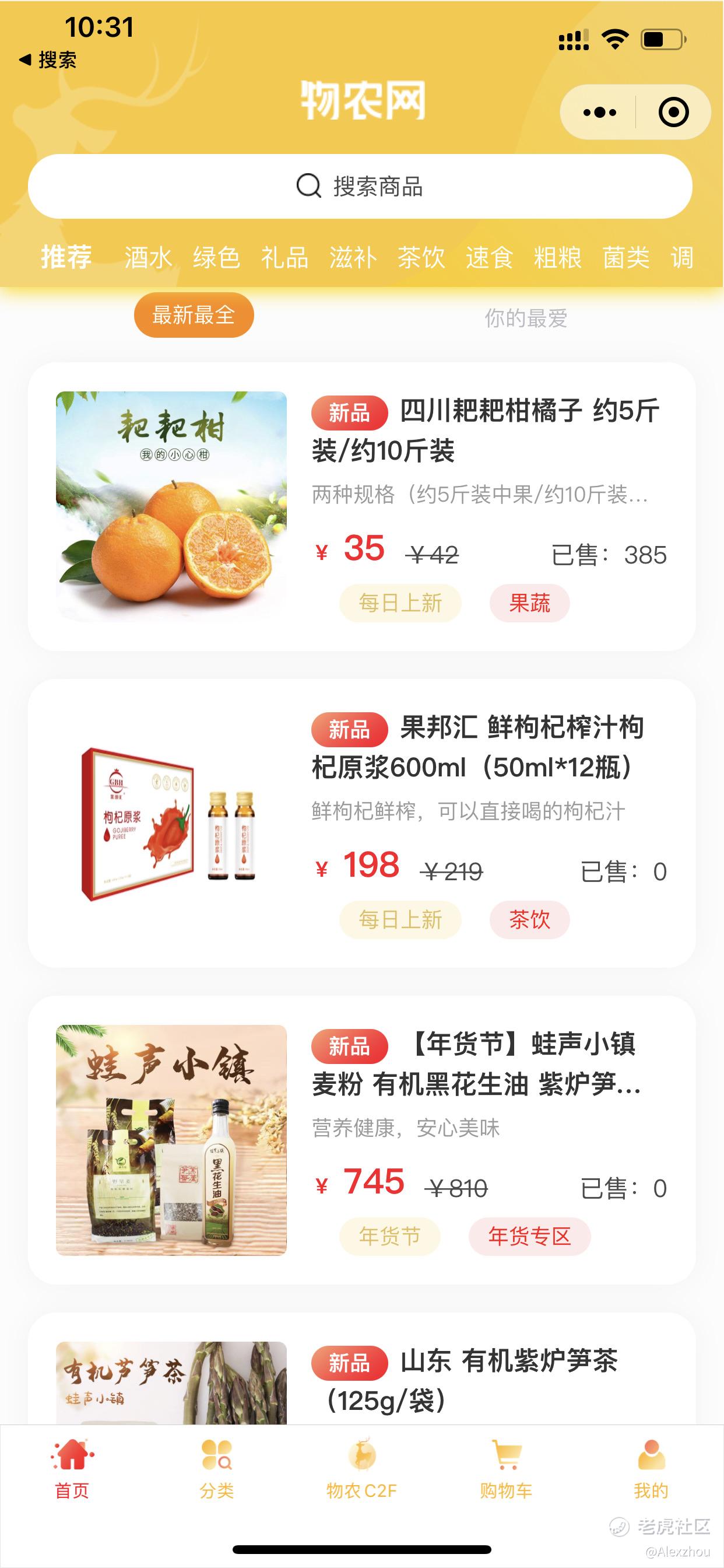Open the 四川耙耙柑橘子 product card

coord(361,506)
